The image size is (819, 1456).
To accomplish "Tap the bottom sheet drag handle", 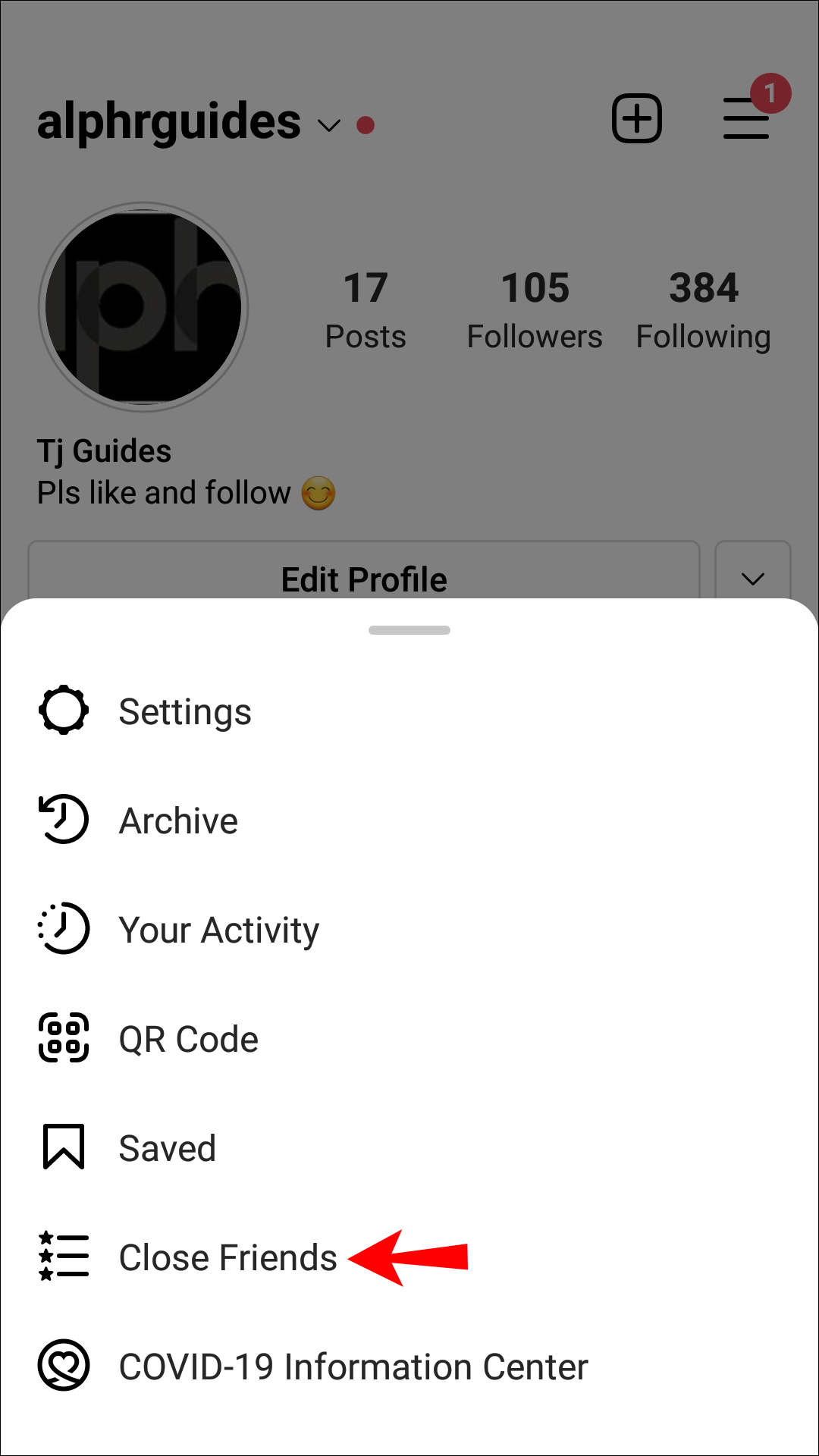I will [409, 630].
